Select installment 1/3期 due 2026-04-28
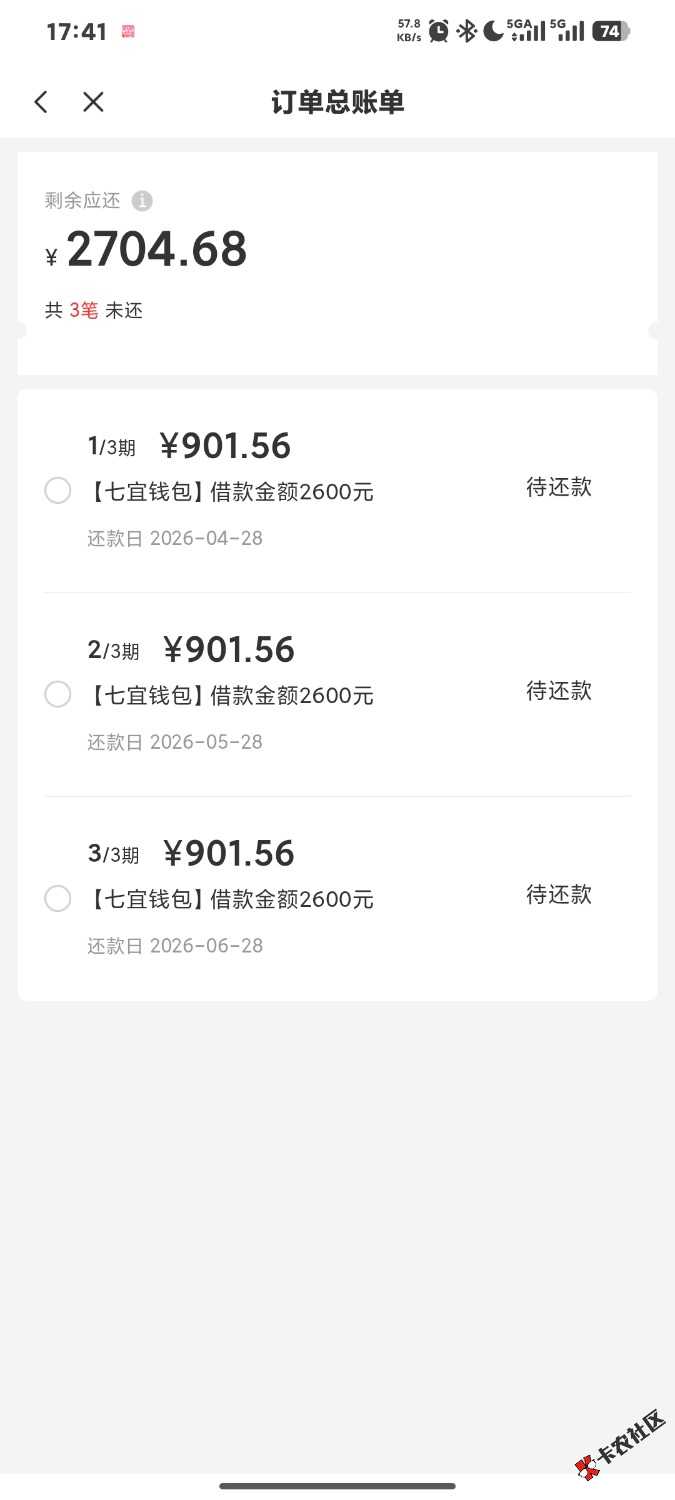Viewport: 675px width, 1500px height. pos(58,491)
